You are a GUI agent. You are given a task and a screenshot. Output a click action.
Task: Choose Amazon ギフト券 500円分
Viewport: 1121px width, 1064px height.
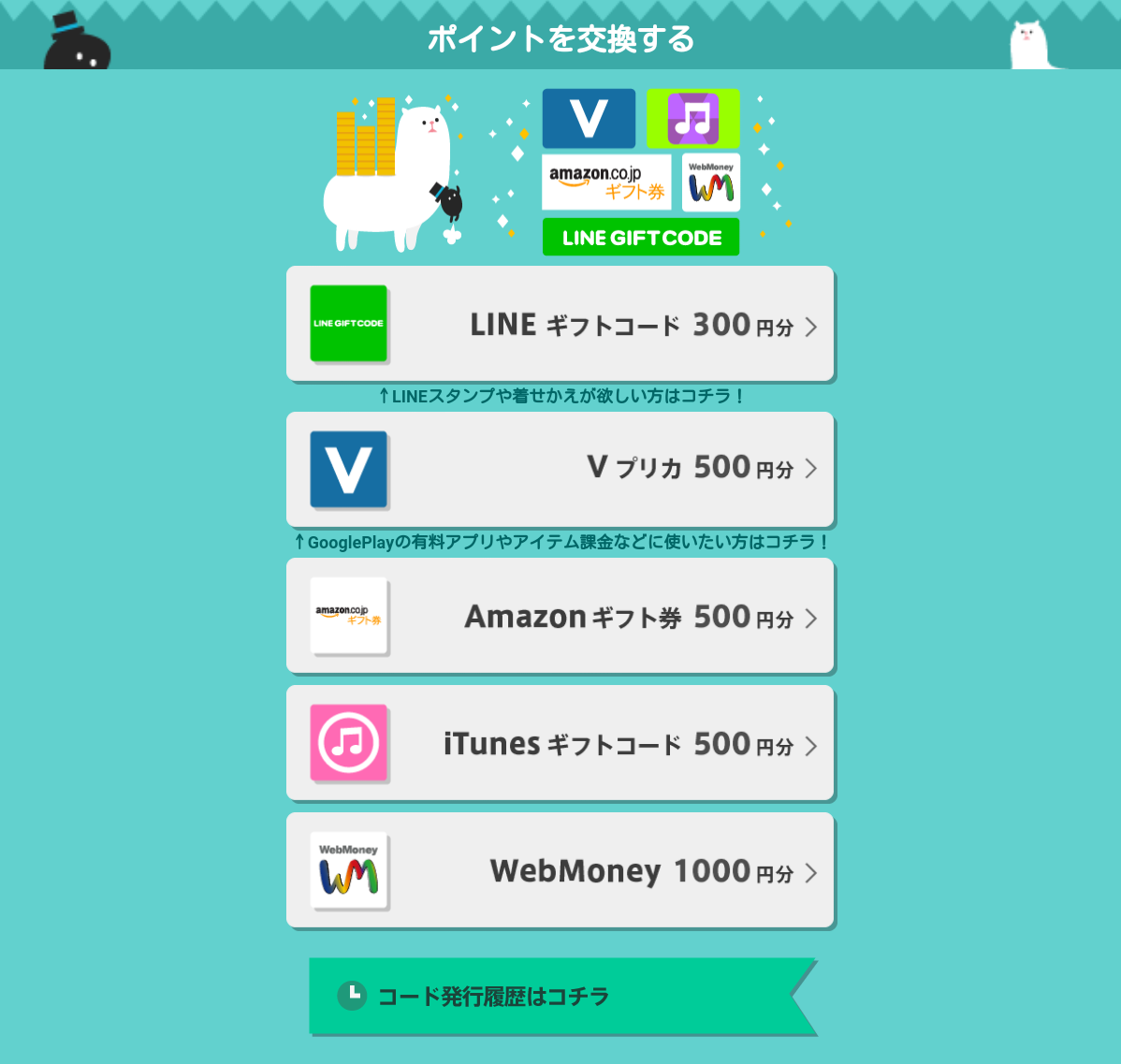point(560,616)
